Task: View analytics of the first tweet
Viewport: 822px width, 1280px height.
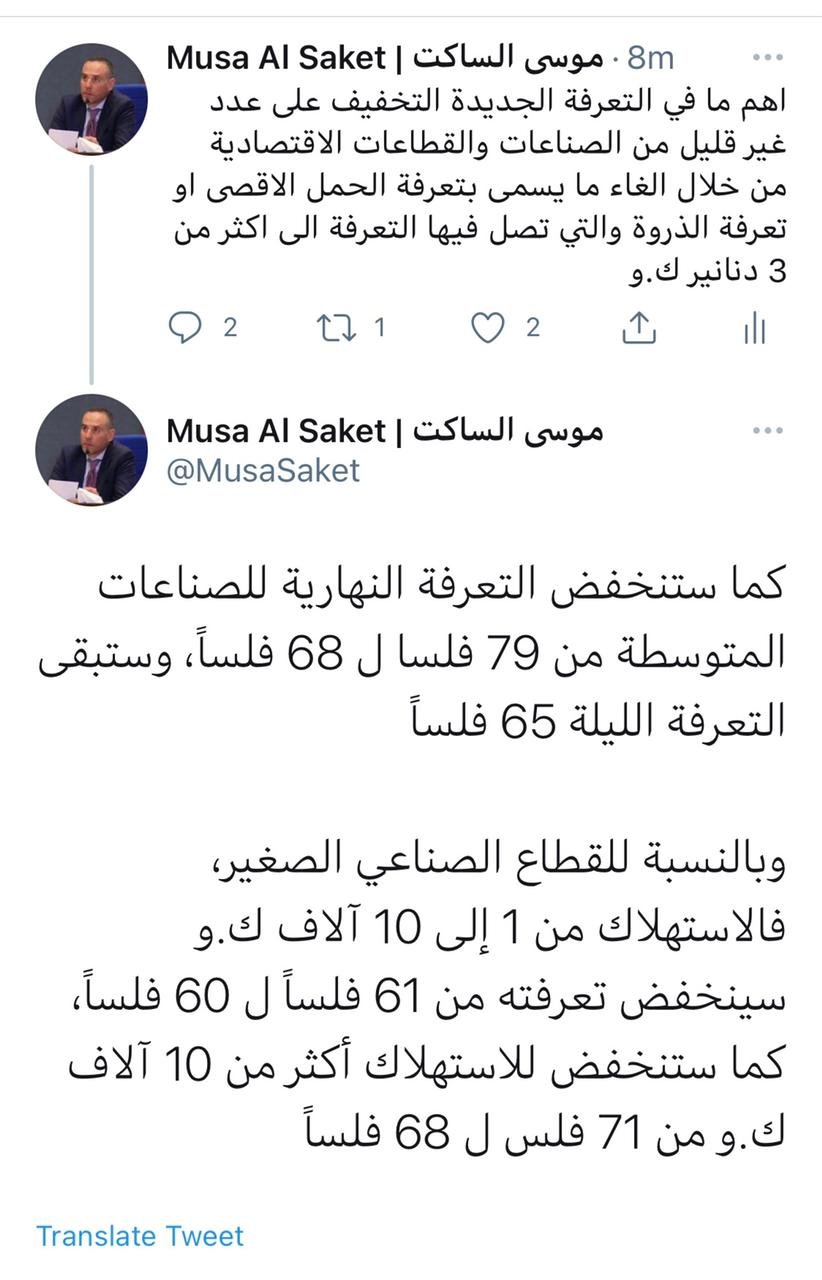Action: (x=754, y=329)
